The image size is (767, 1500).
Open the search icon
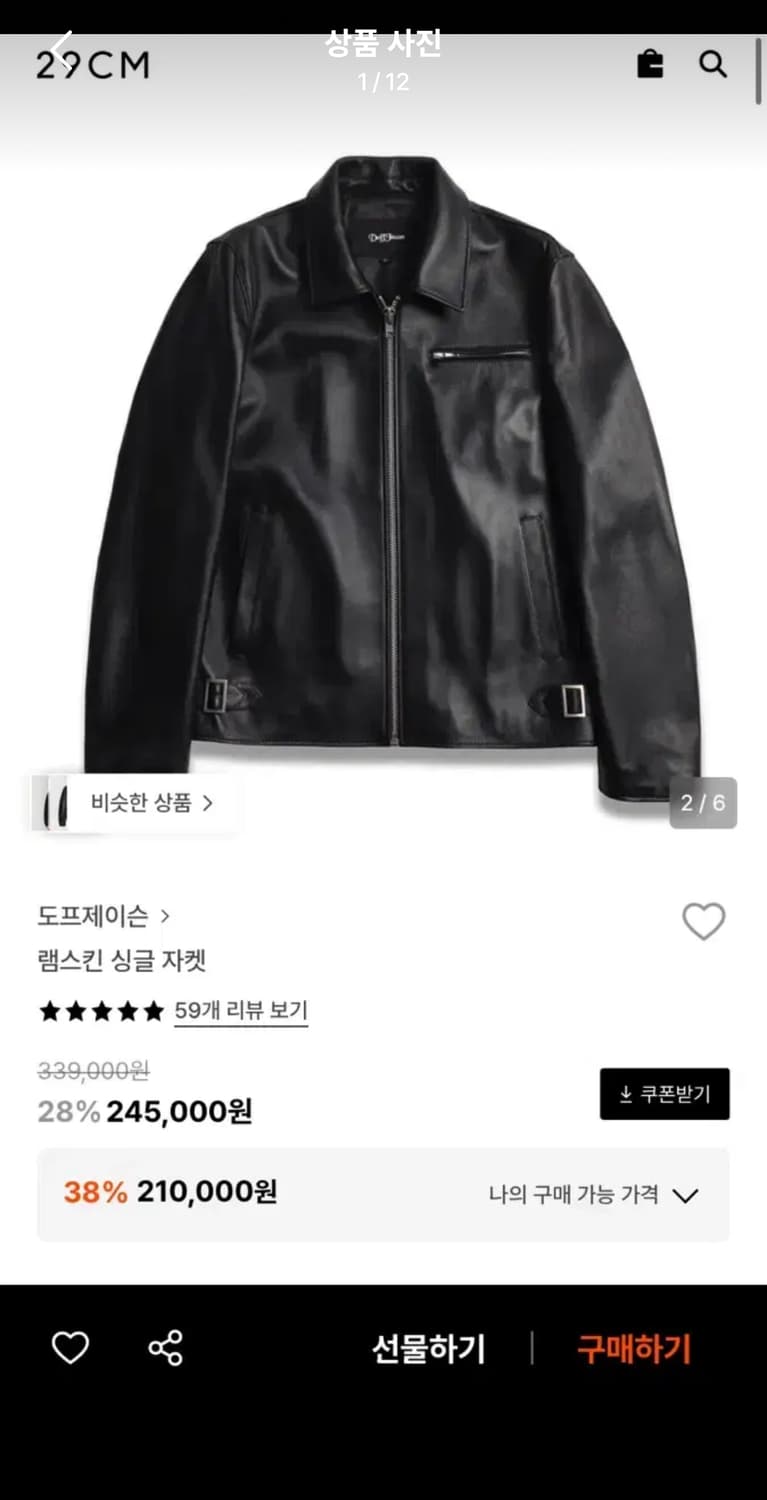tap(713, 64)
